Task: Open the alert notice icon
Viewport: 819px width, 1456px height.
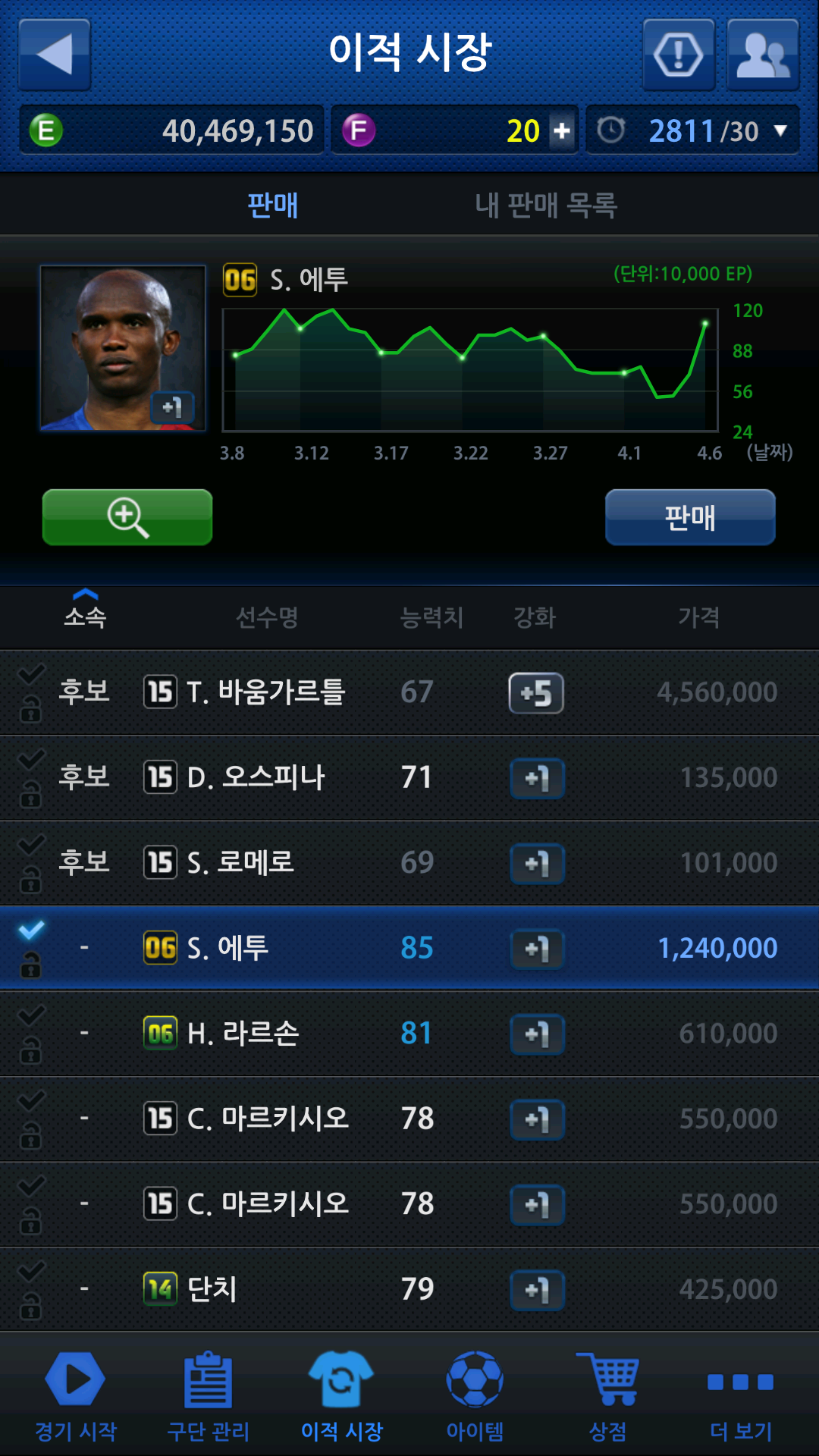Action: [679, 55]
